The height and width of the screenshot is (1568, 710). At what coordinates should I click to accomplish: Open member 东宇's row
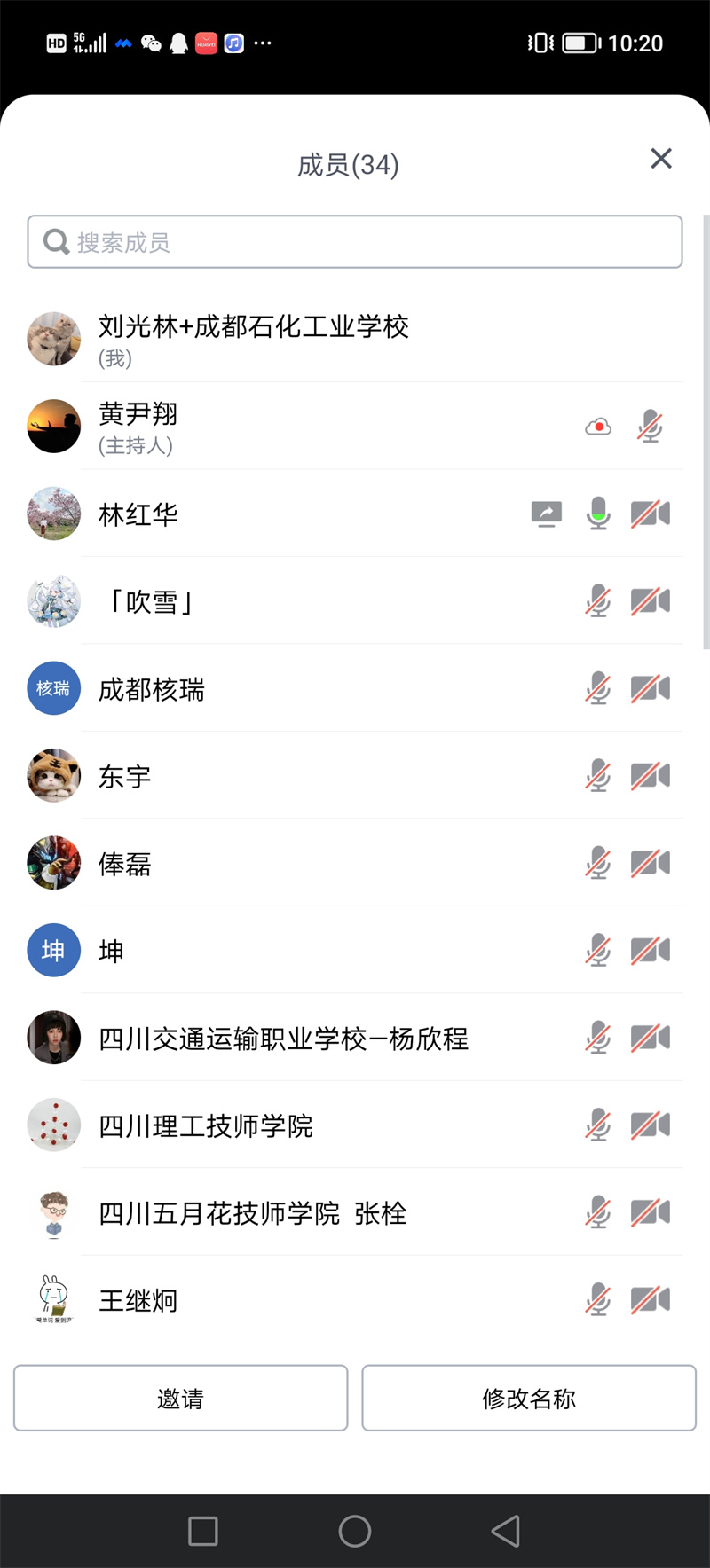coord(125,777)
